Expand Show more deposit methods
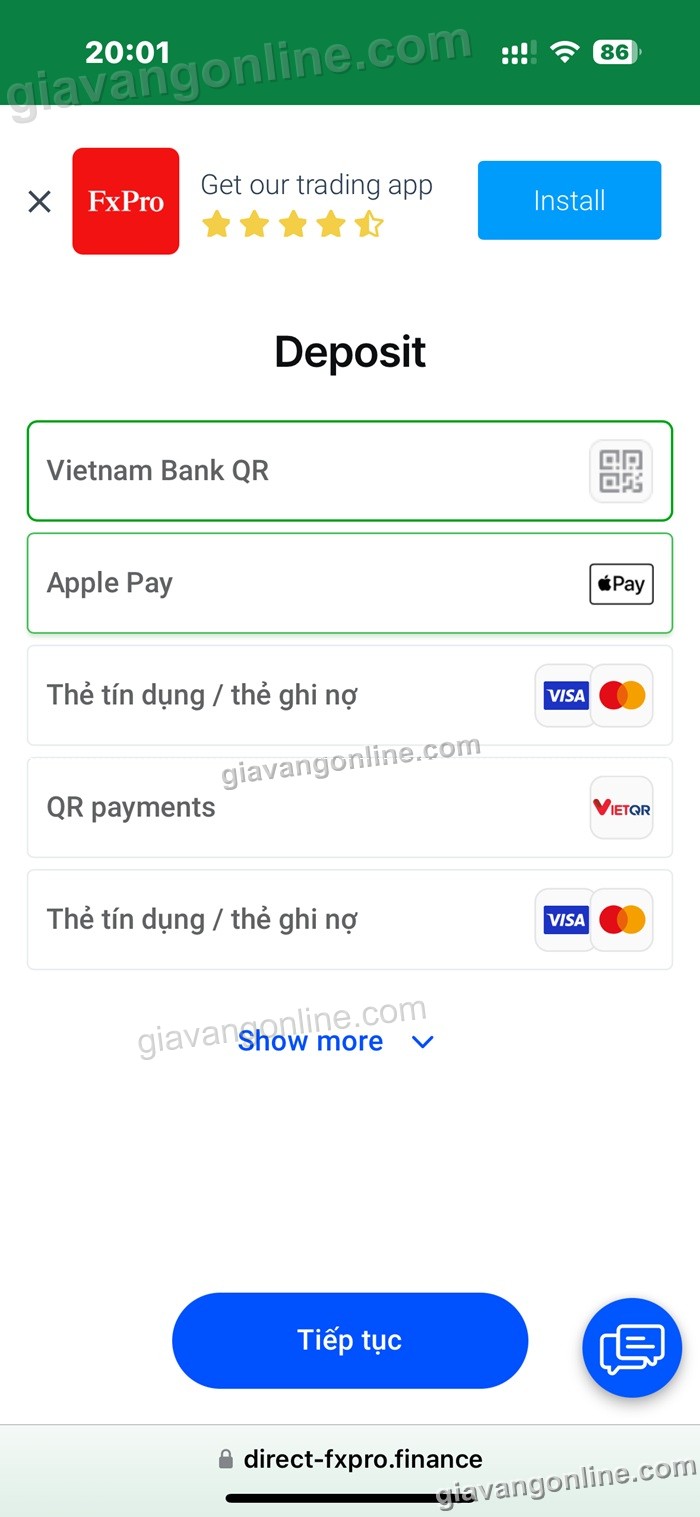This screenshot has height=1517, width=700. 335,1041
